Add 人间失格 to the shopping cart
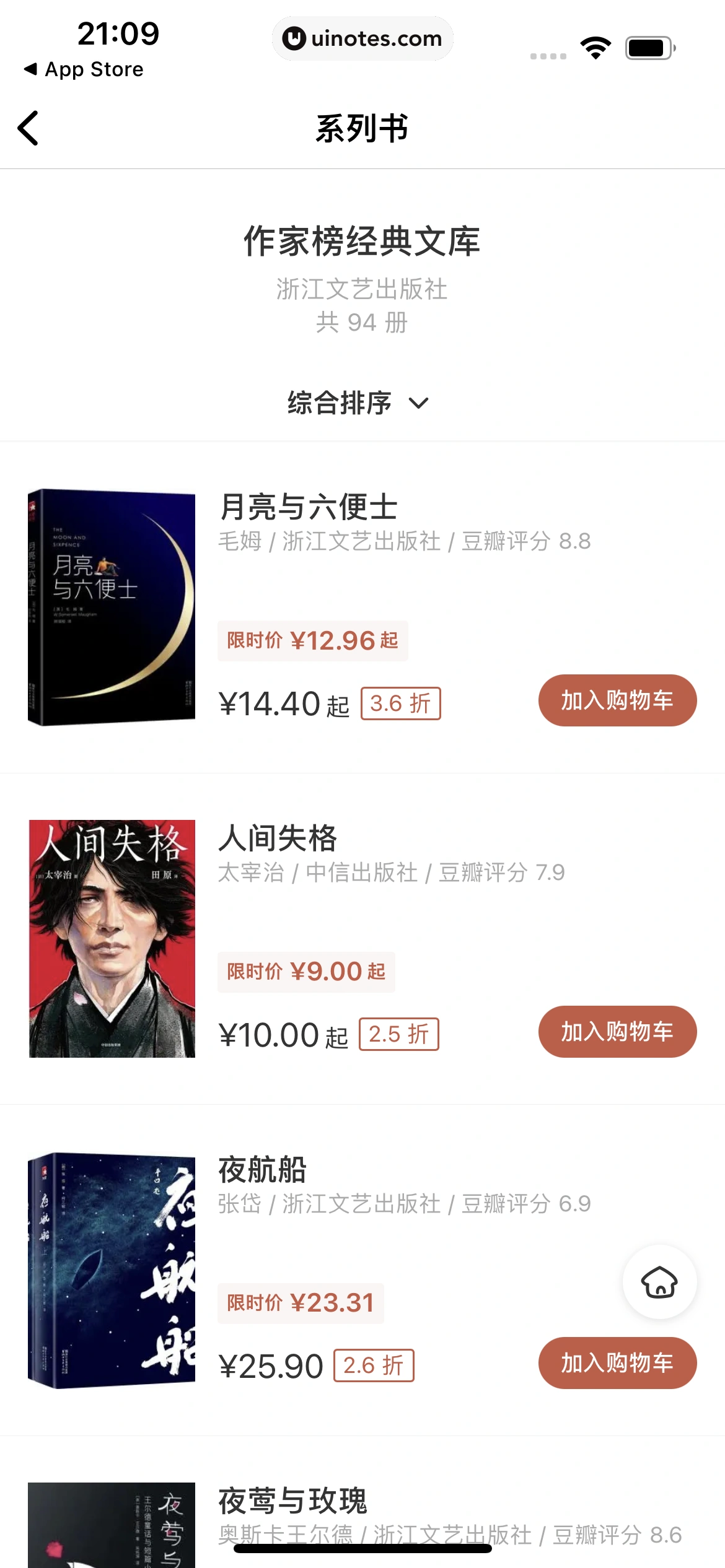The image size is (725, 1568). pos(617,1032)
